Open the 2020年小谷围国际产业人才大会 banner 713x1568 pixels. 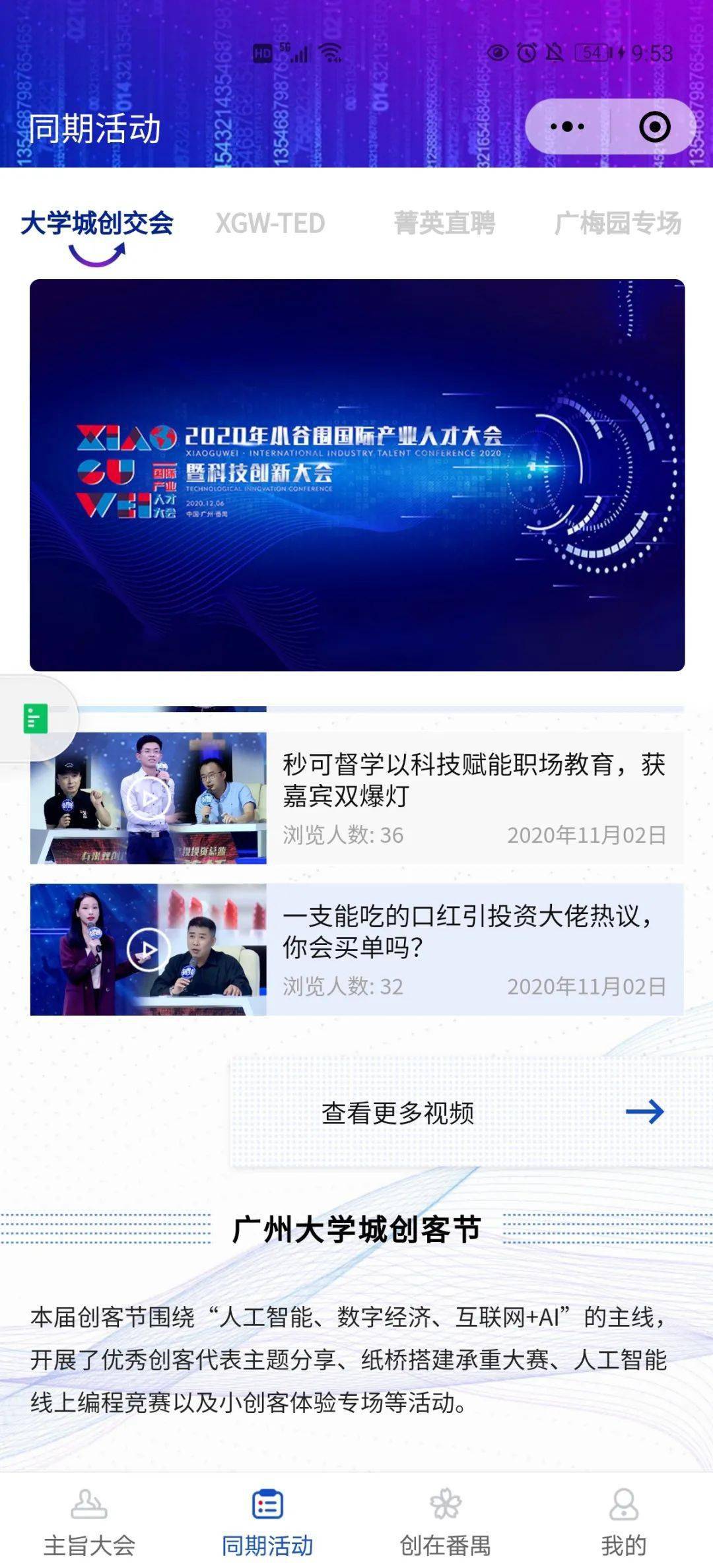(357, 475)
